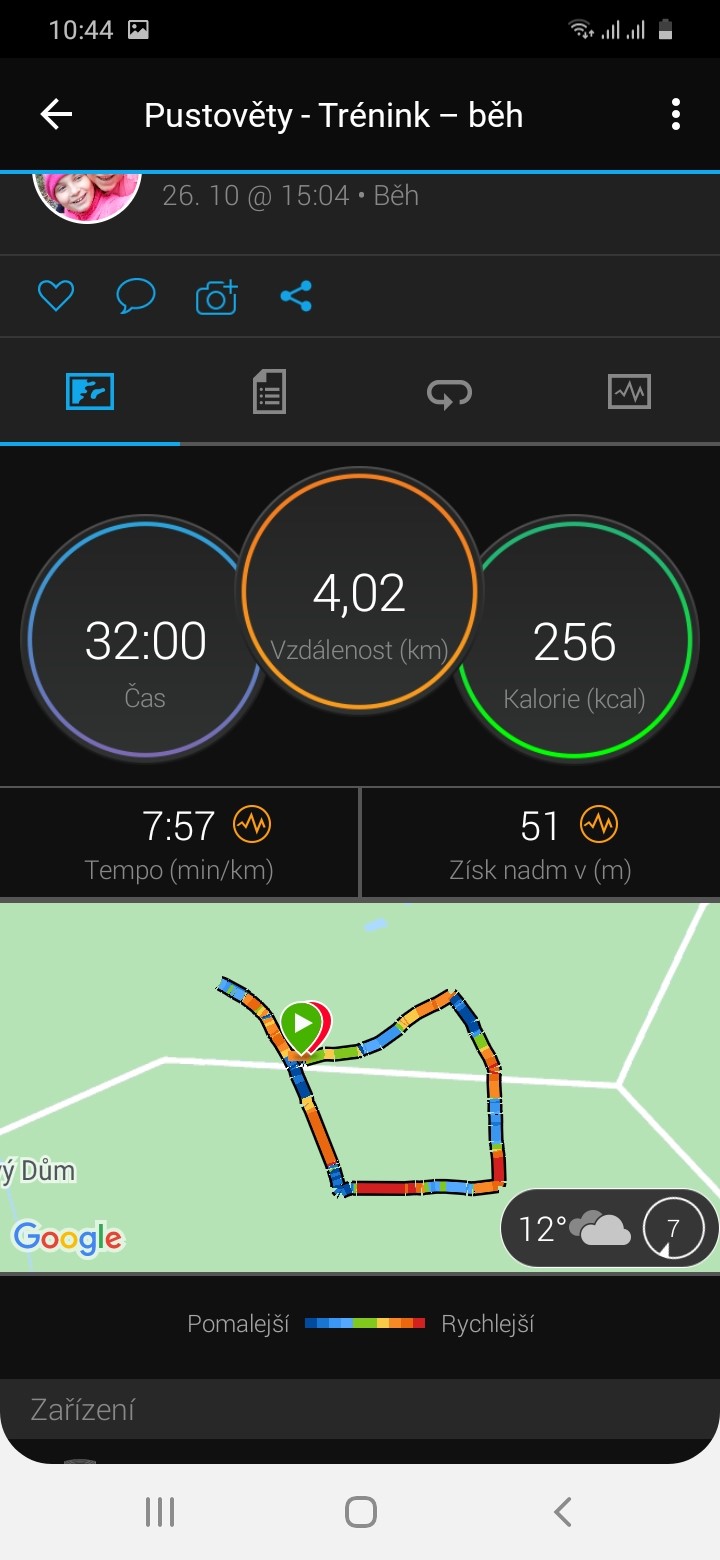This screenshot has height=1560, width=720.
Task: Share this running activity
Action: coord(296,296)
